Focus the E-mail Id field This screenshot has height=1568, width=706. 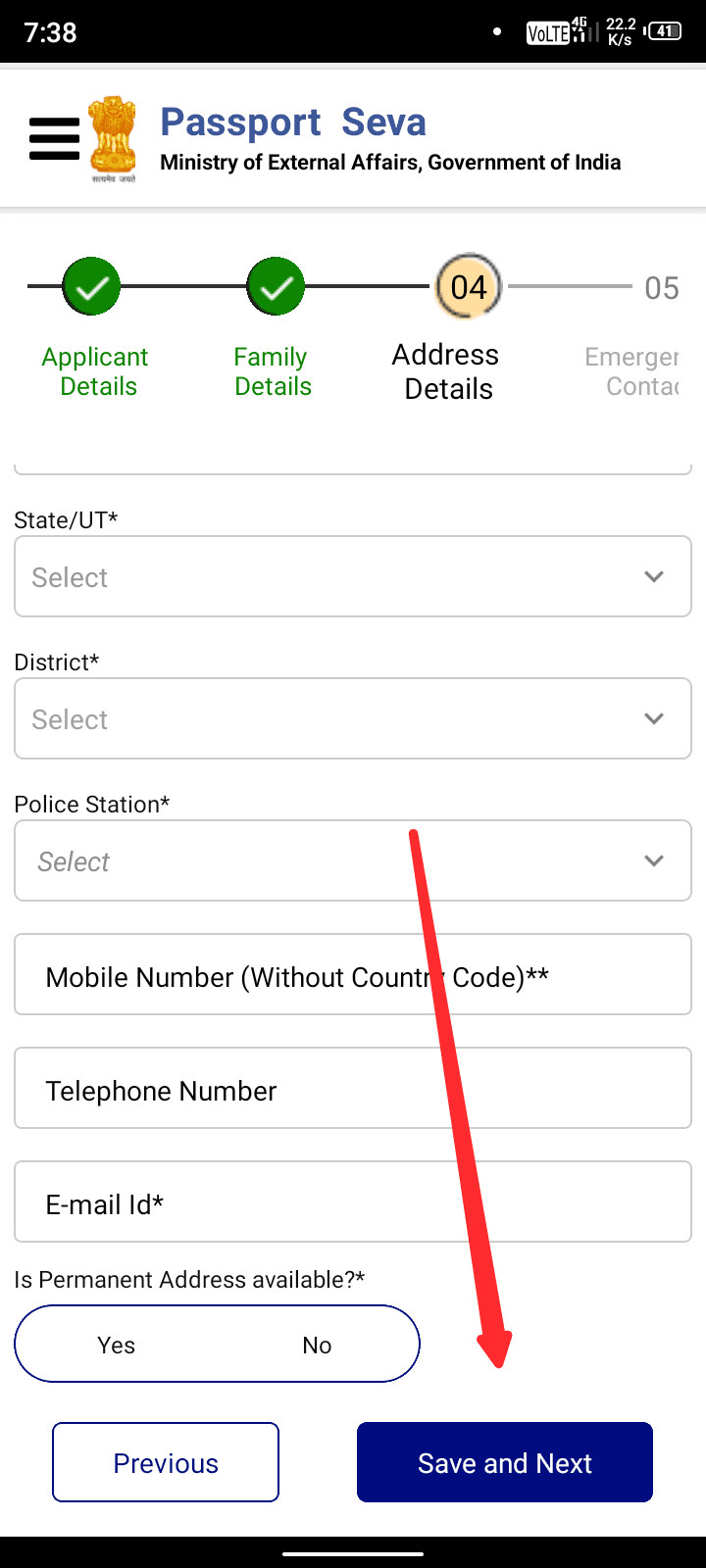(353, 1202)
